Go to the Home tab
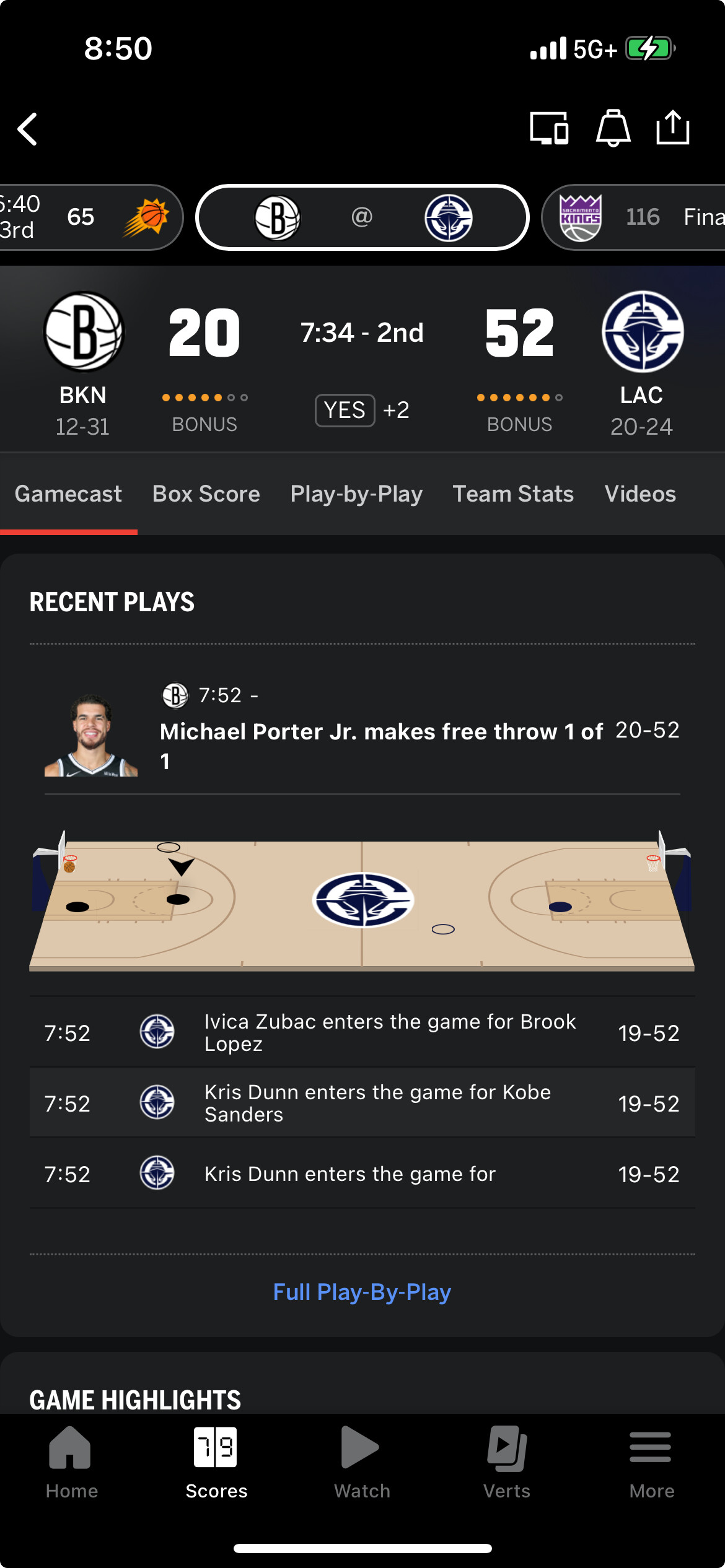The image size is (725, 1568). coord(71,1463)
